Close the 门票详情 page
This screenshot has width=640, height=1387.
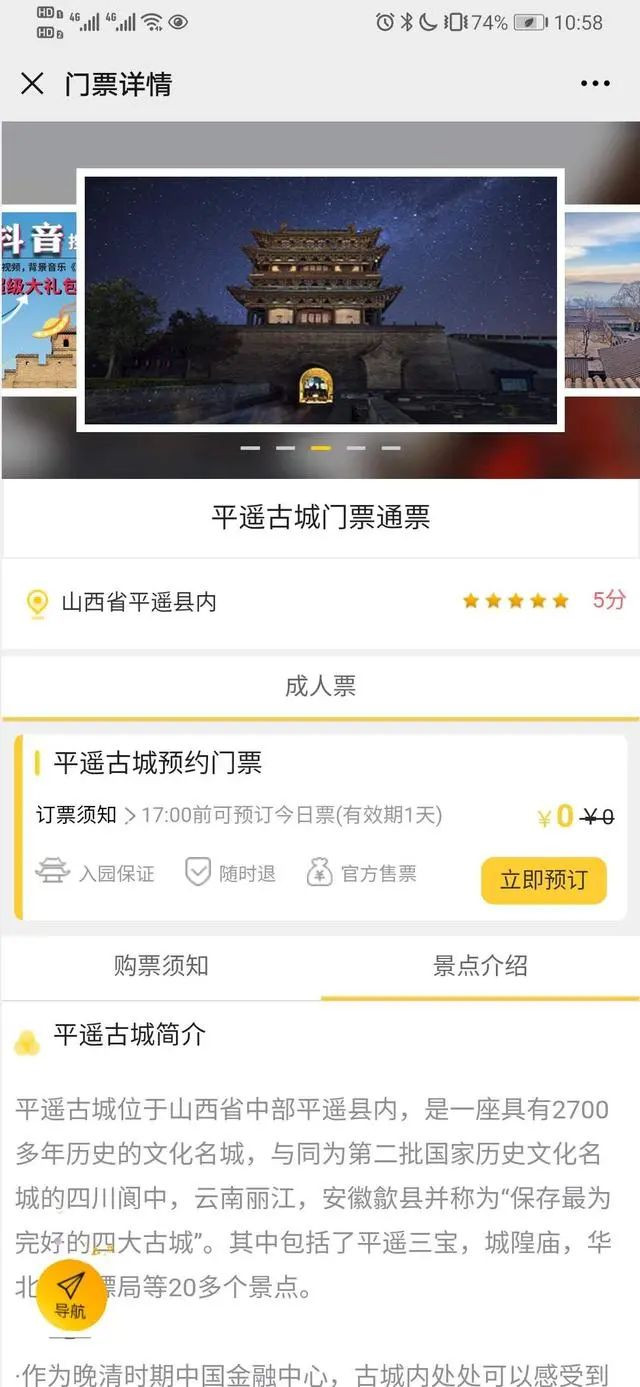(x=32, y=84)
